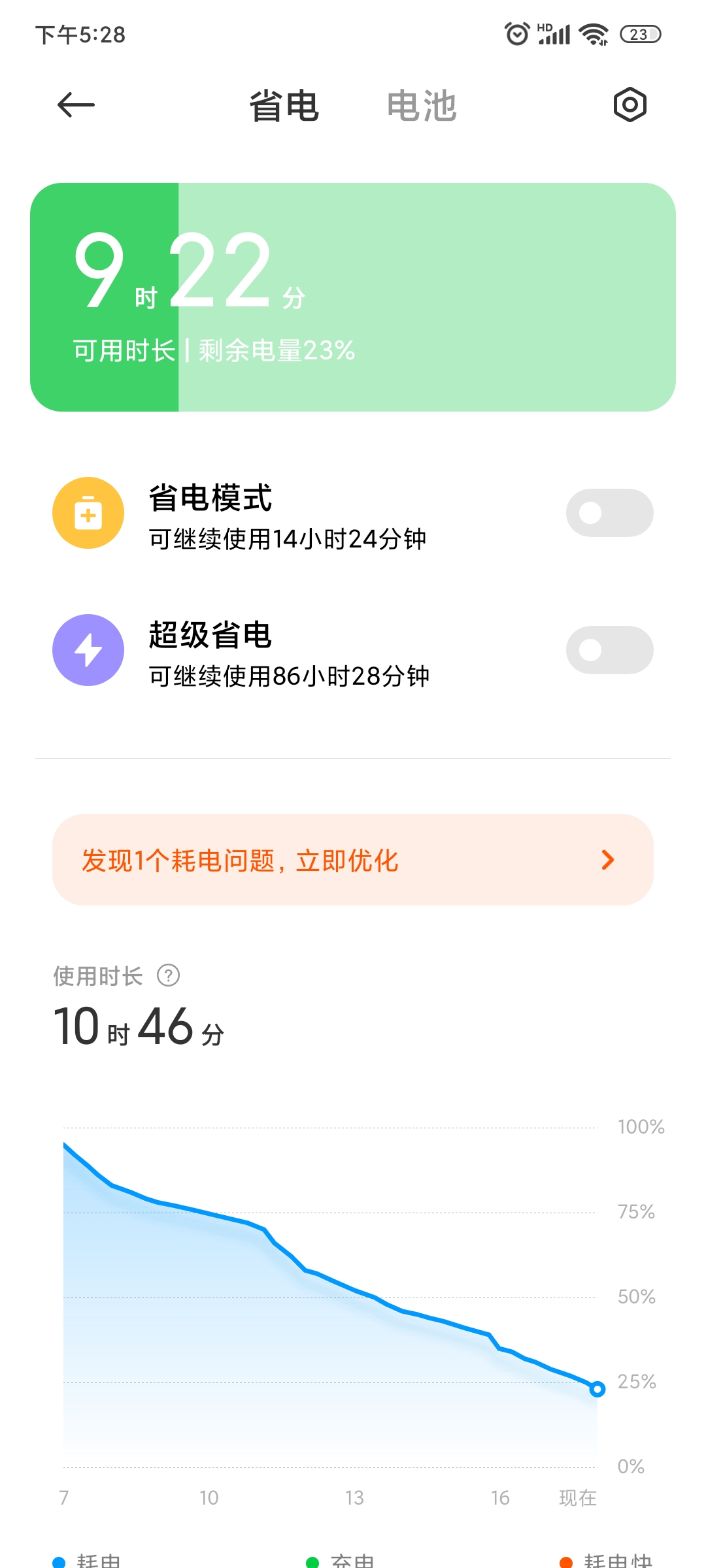Tap the help icon beside 使用时长

(x=169, y=975)
